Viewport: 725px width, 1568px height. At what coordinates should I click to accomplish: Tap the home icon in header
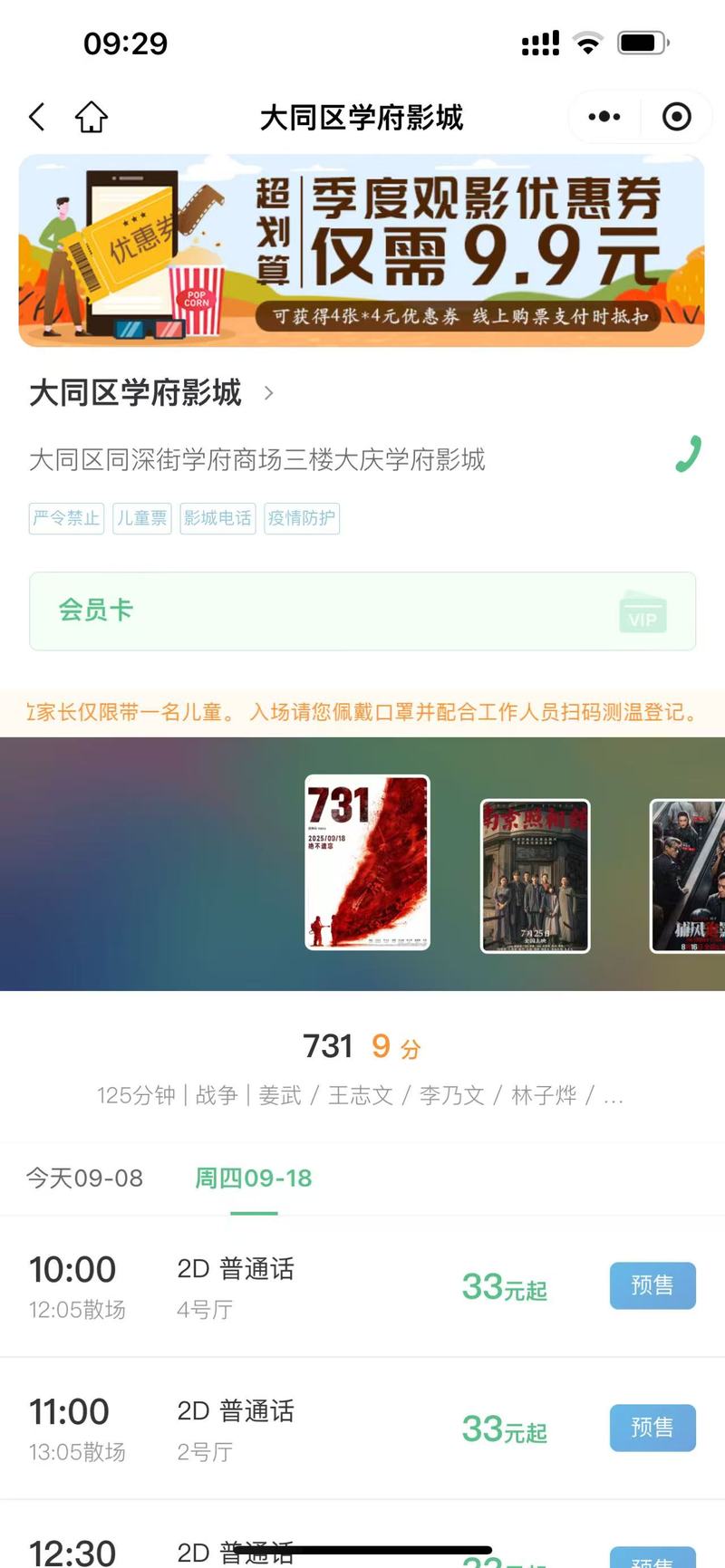(x=91, y=117)
